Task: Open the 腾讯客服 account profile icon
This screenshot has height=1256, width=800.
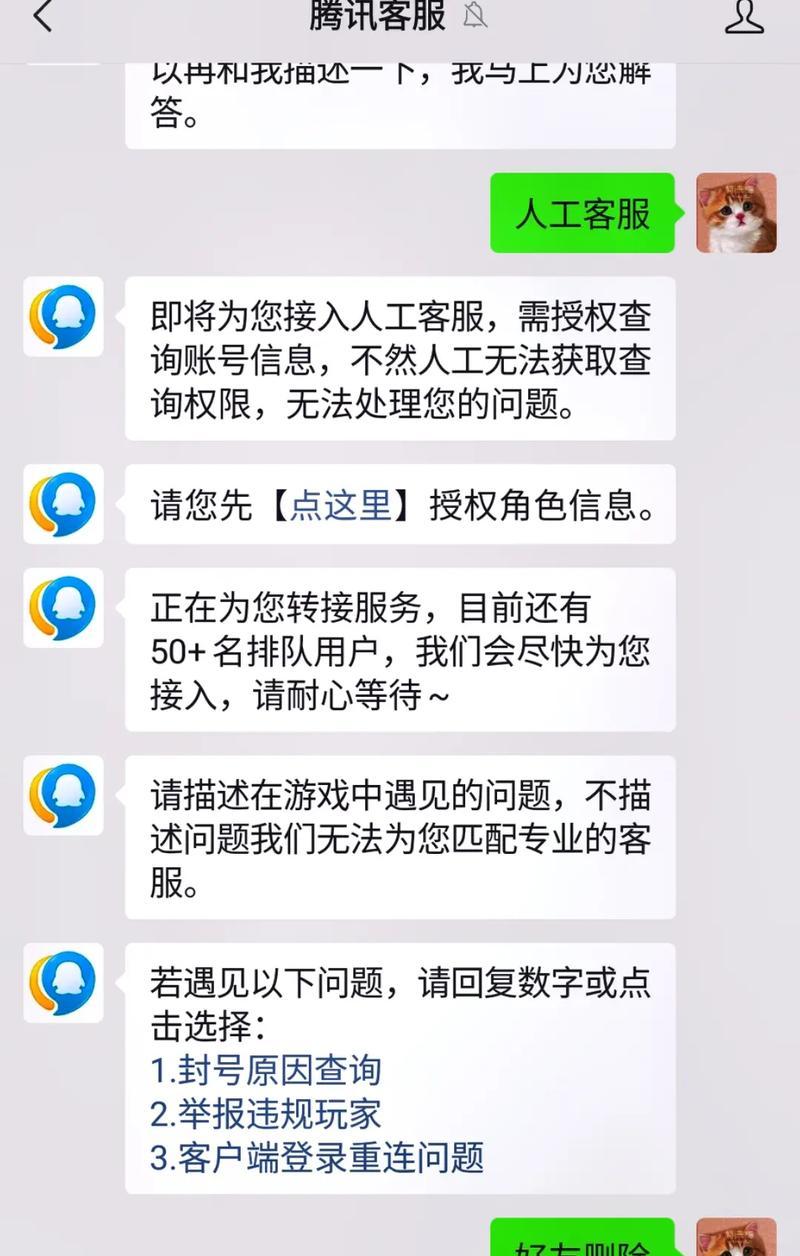Action: [x=744, y=16]
